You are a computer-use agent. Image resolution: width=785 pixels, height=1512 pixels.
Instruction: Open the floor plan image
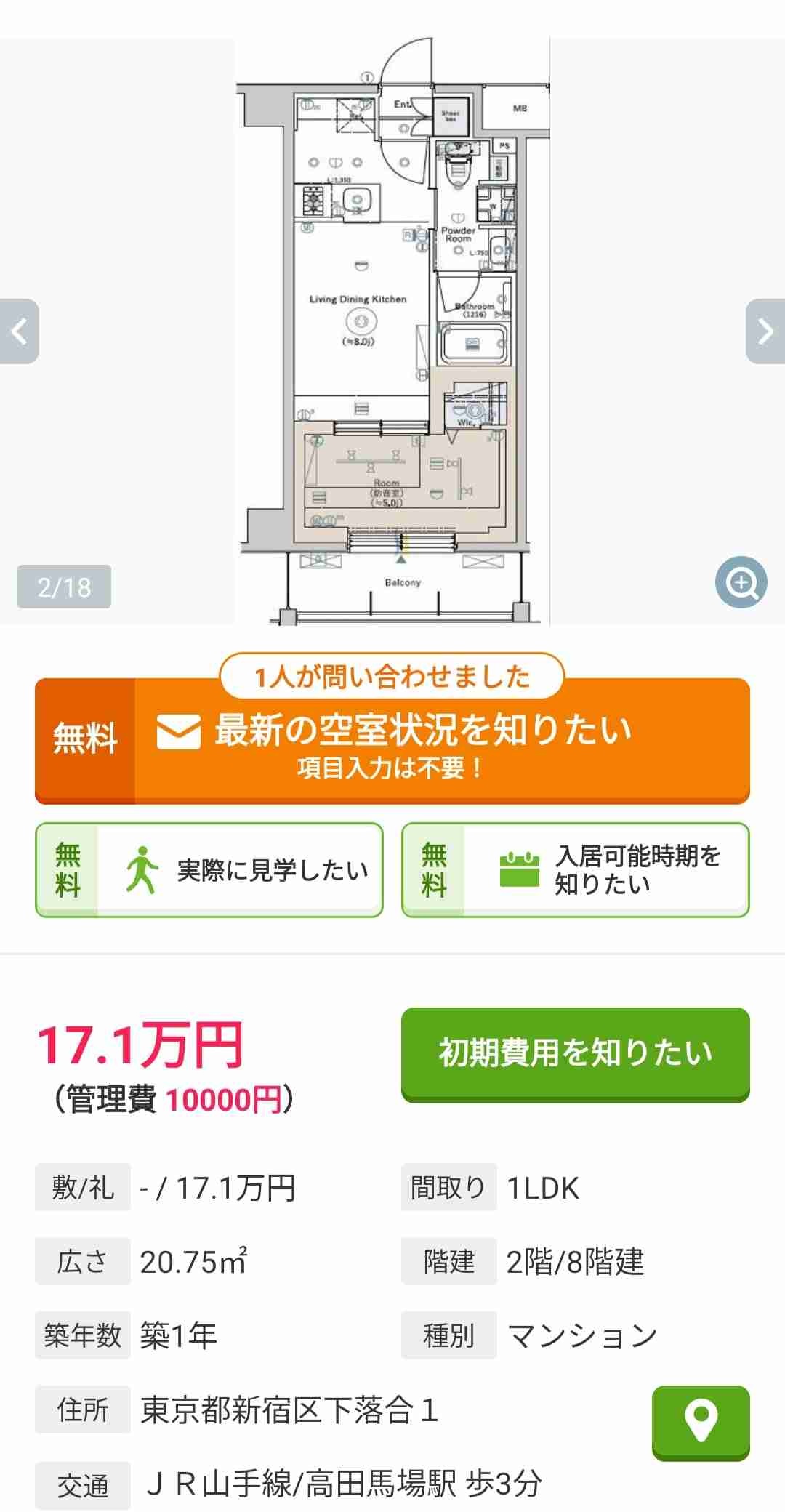[392, 331]
